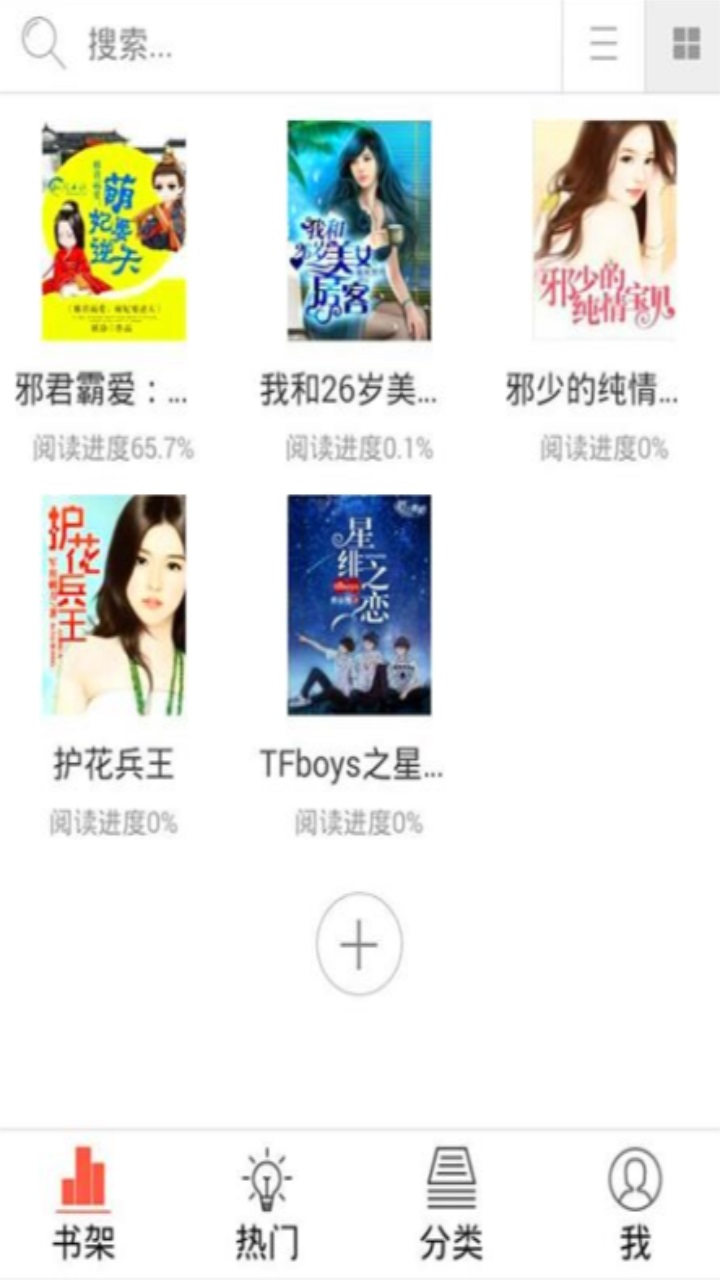Open the 热门 hot lightbulb icon

pyautogui.click(x=265, y=1178)
